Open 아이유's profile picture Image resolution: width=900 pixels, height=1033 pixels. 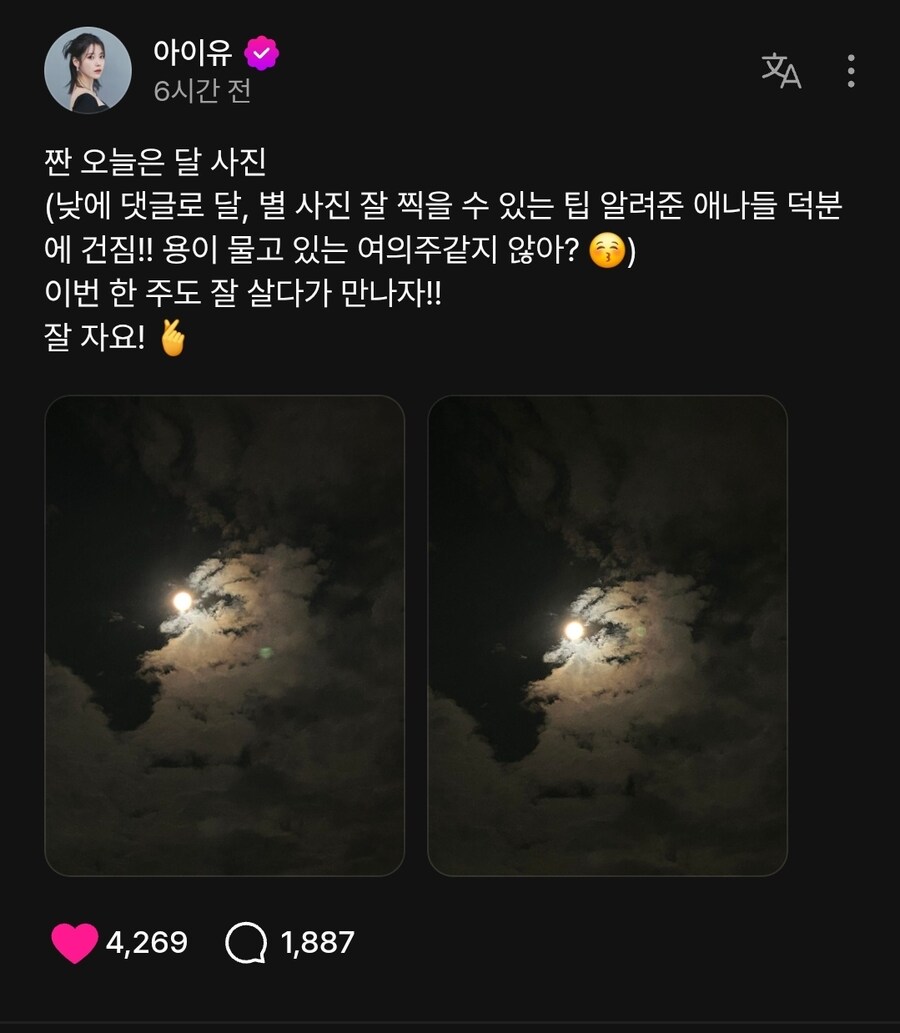click(88, 70)
